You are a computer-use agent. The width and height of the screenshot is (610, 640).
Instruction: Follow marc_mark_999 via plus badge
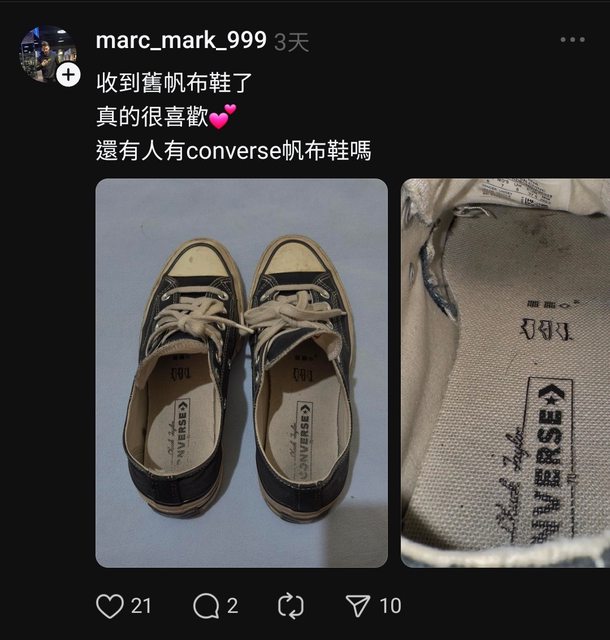coord(68,75)
